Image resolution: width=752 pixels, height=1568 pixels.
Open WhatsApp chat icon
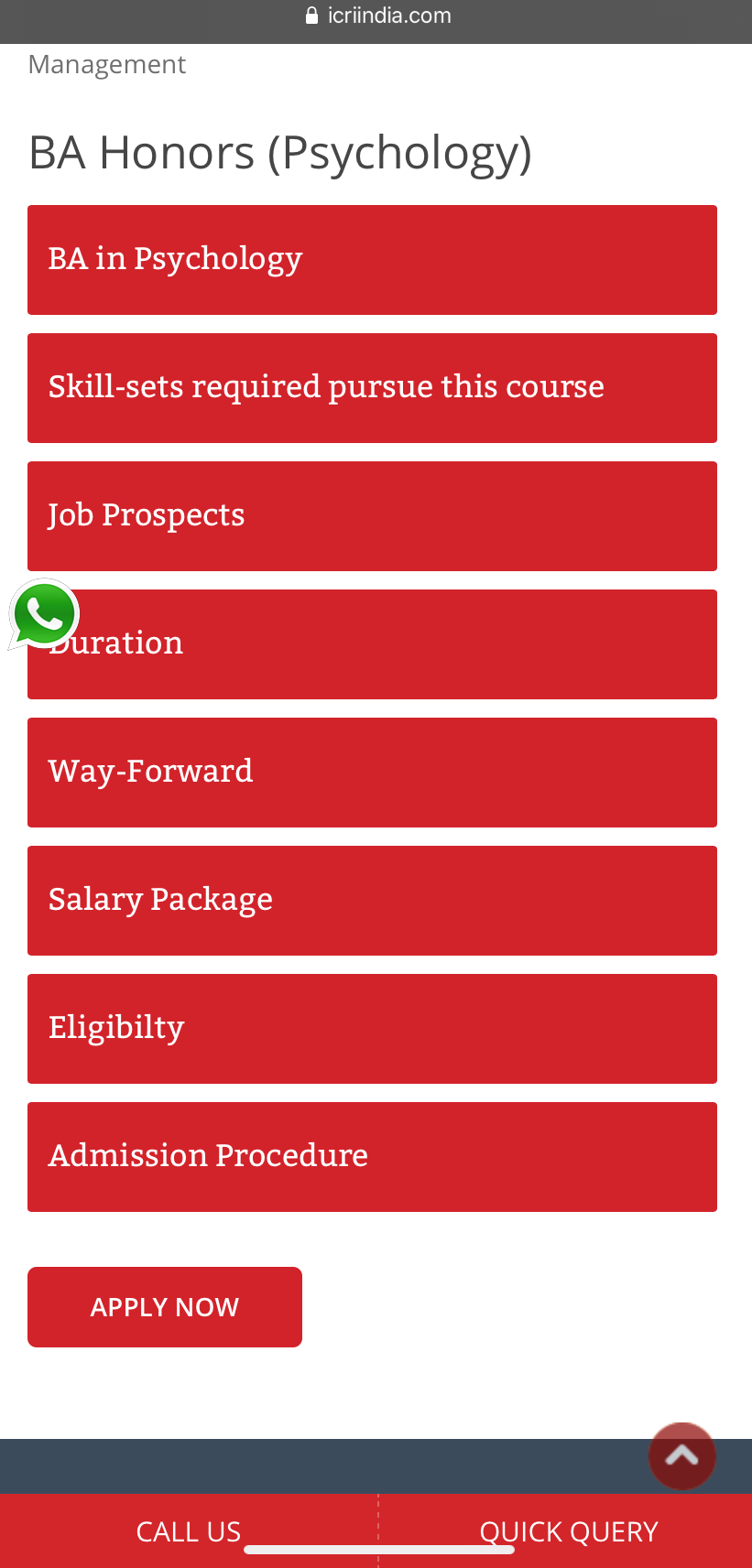(44, 613)
